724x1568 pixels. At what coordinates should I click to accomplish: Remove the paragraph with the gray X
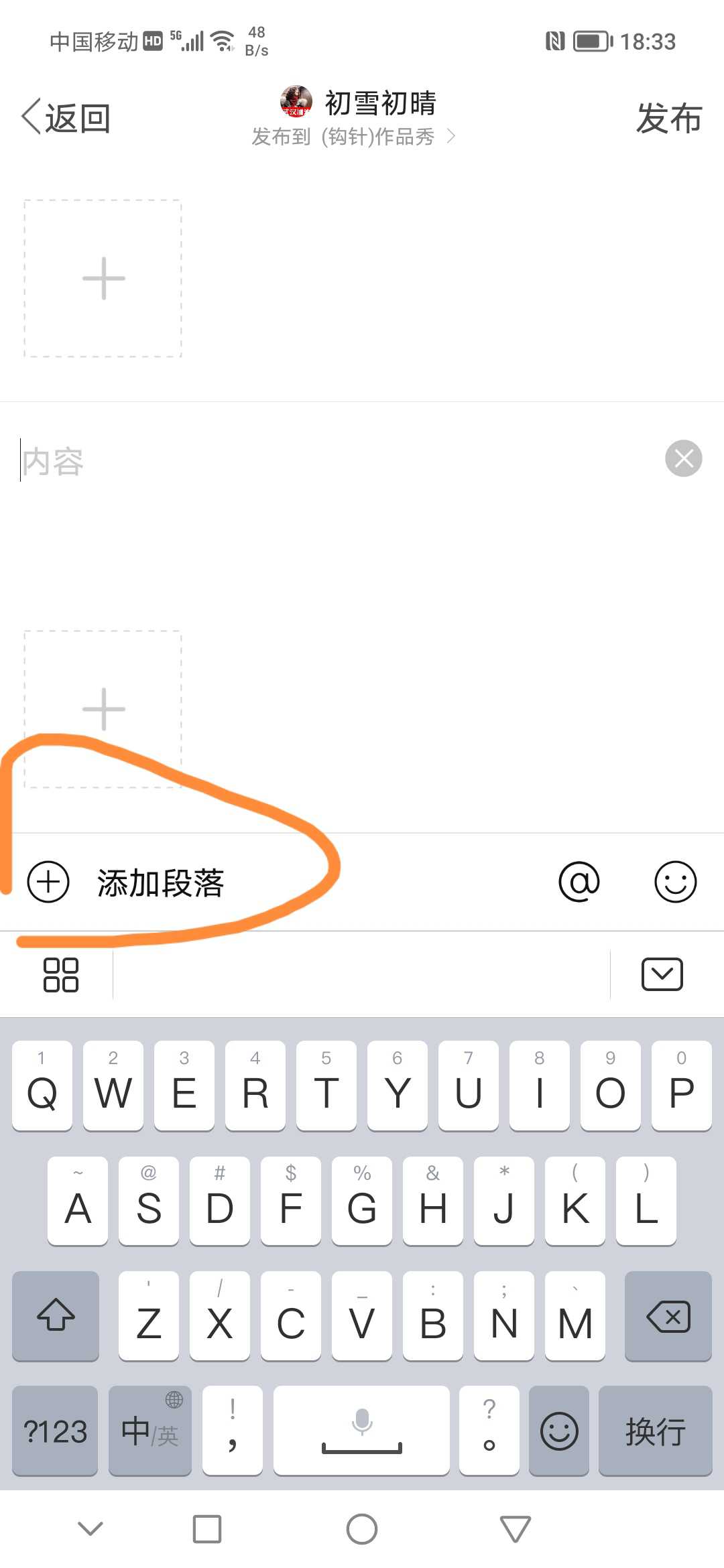[683, 458]
